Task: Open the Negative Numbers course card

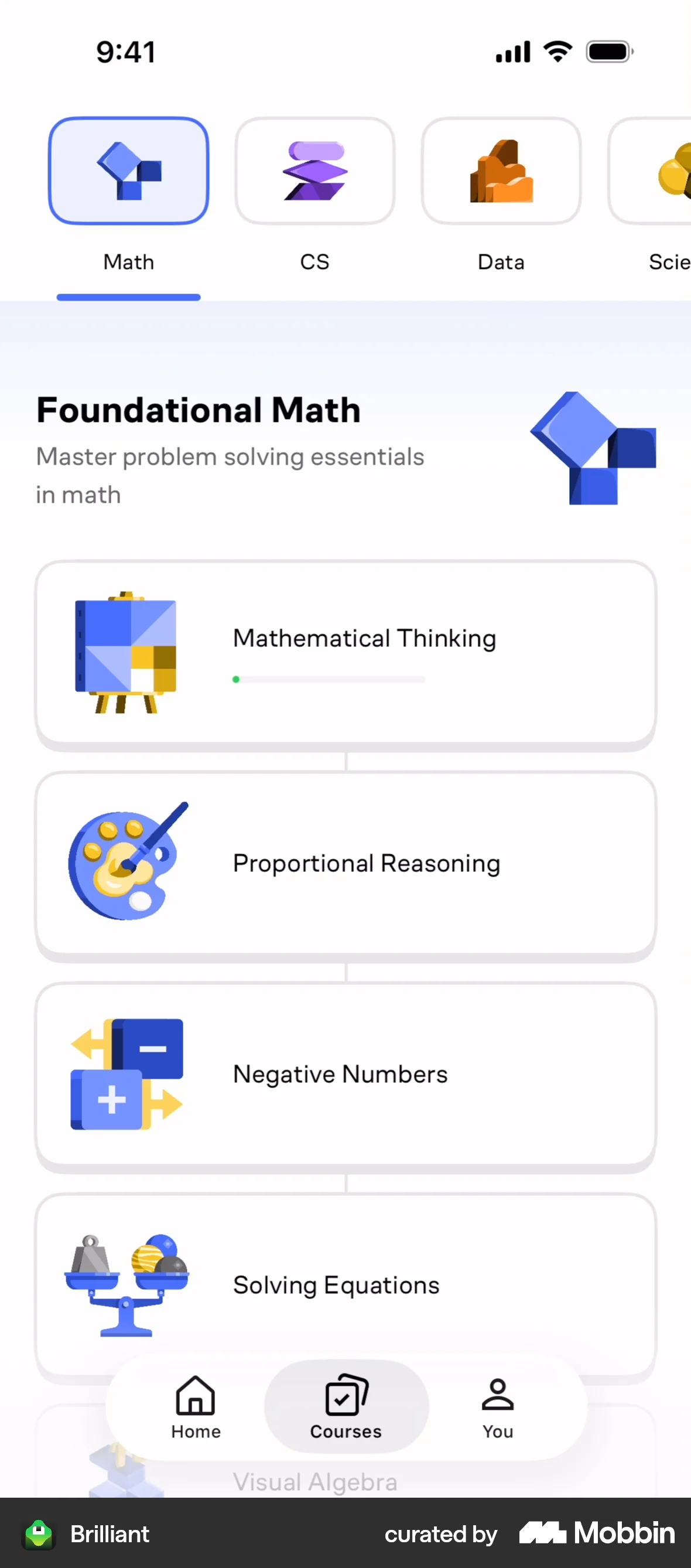Action: [345, 1075]
